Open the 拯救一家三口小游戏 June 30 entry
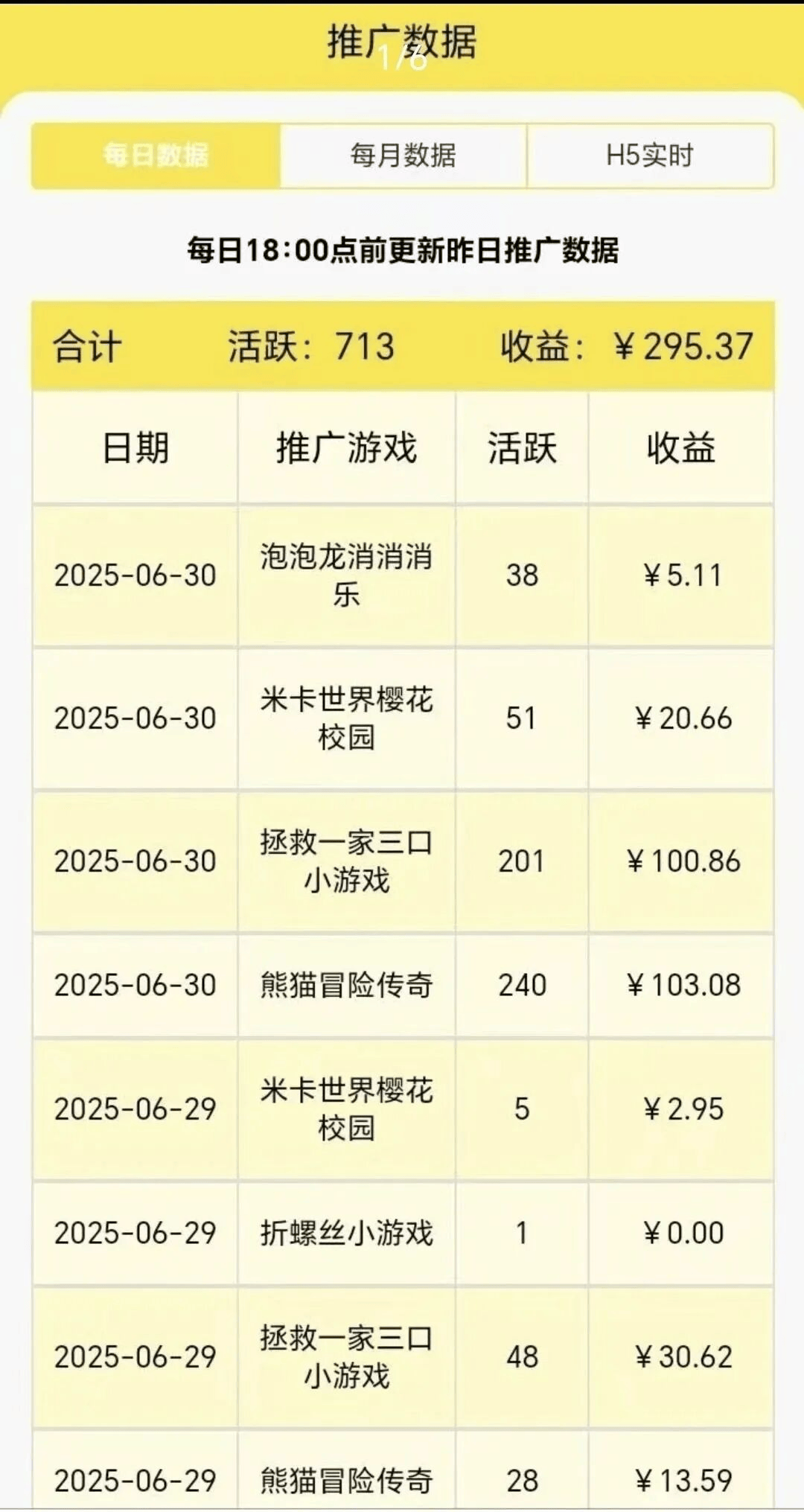The height and width of the screenshot is (1512, 804). [x=346, y=860]
